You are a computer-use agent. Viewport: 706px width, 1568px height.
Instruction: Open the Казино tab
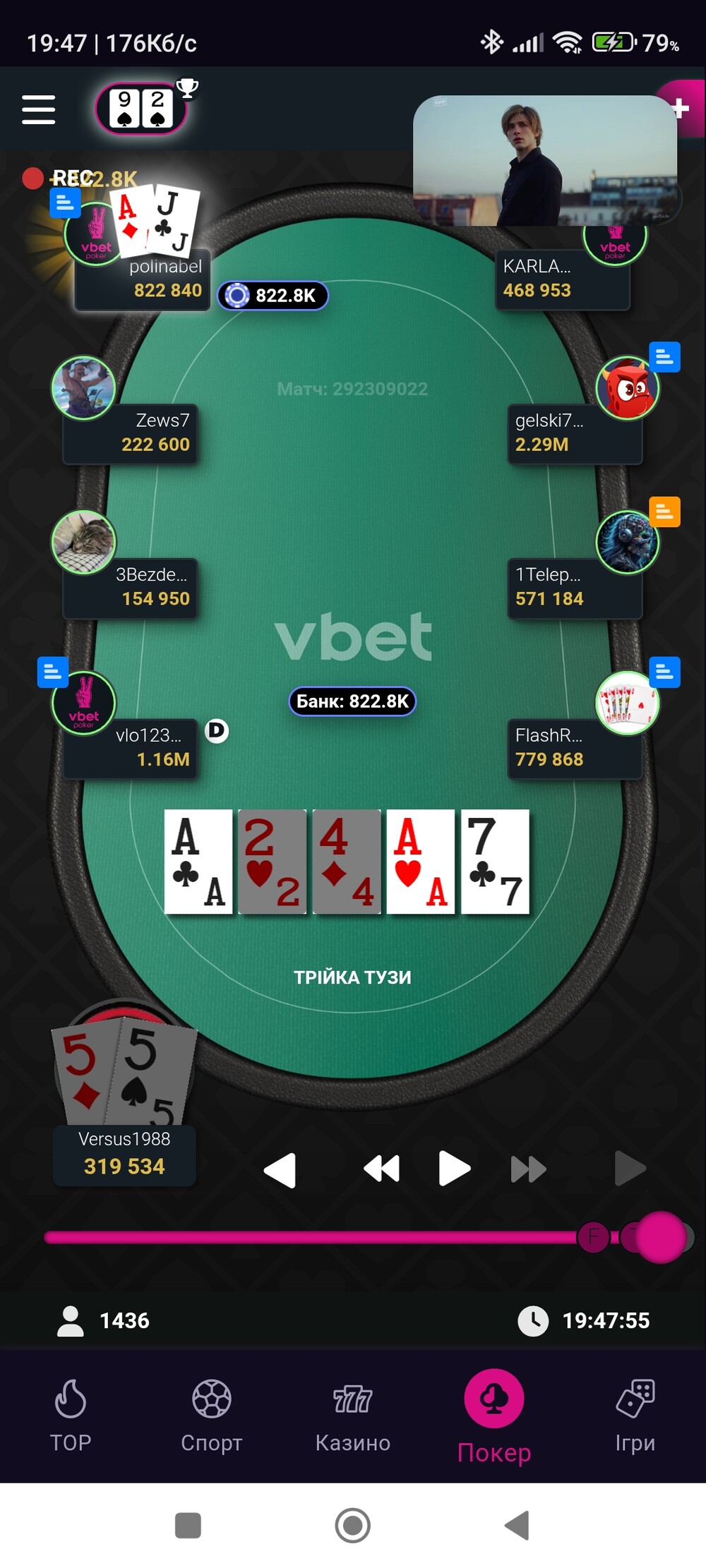(x=352, y=1416)
